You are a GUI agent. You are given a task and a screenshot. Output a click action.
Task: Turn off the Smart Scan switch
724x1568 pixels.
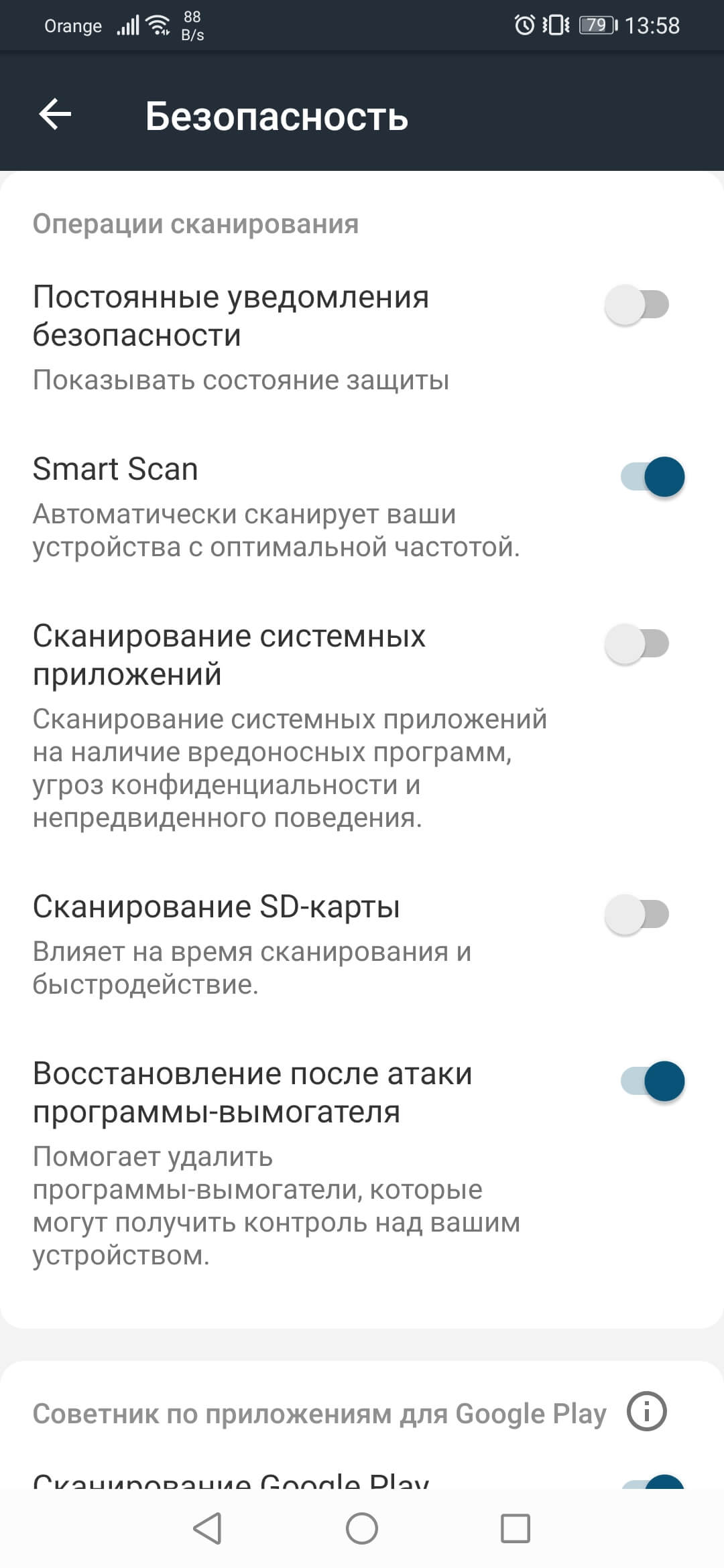coord(652,477)
